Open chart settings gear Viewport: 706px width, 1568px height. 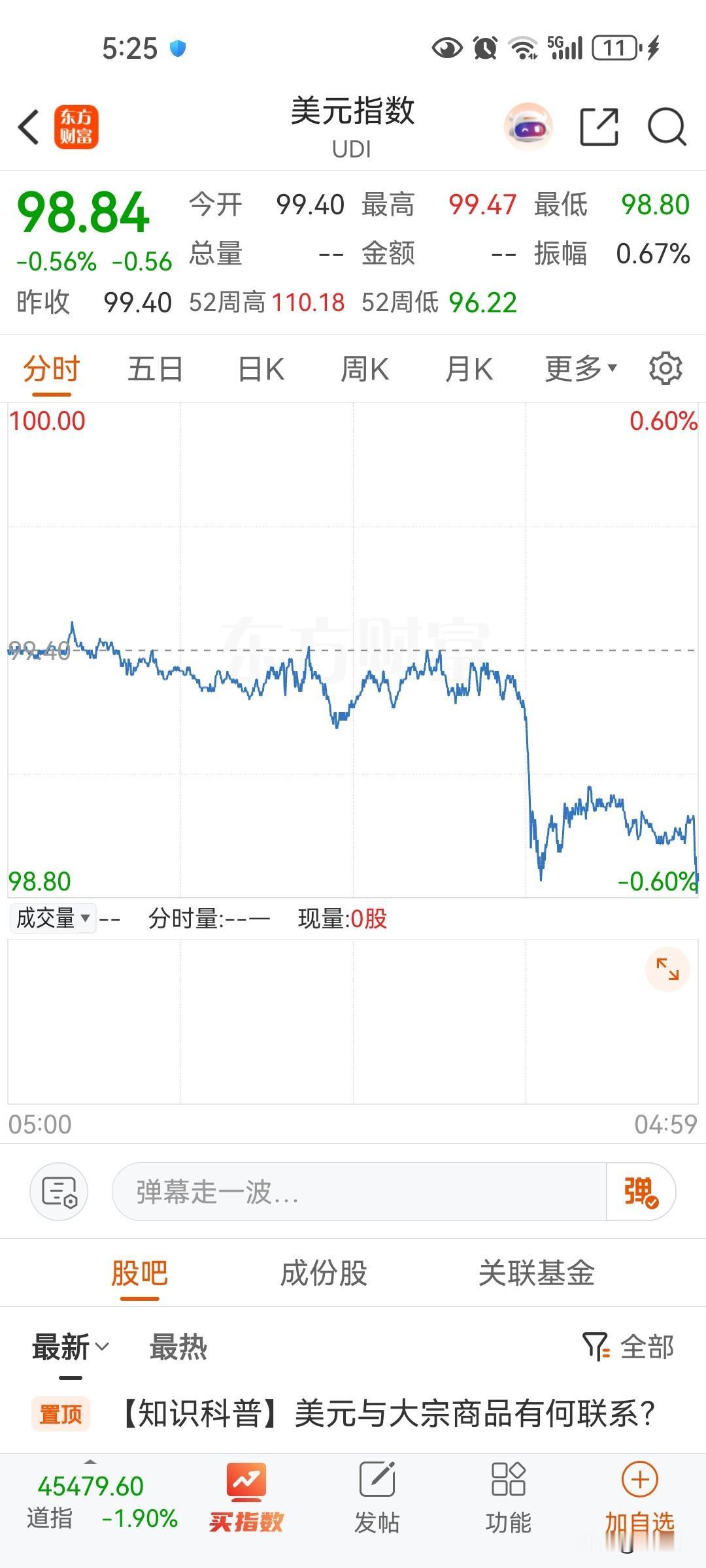[x=665, y=368]
